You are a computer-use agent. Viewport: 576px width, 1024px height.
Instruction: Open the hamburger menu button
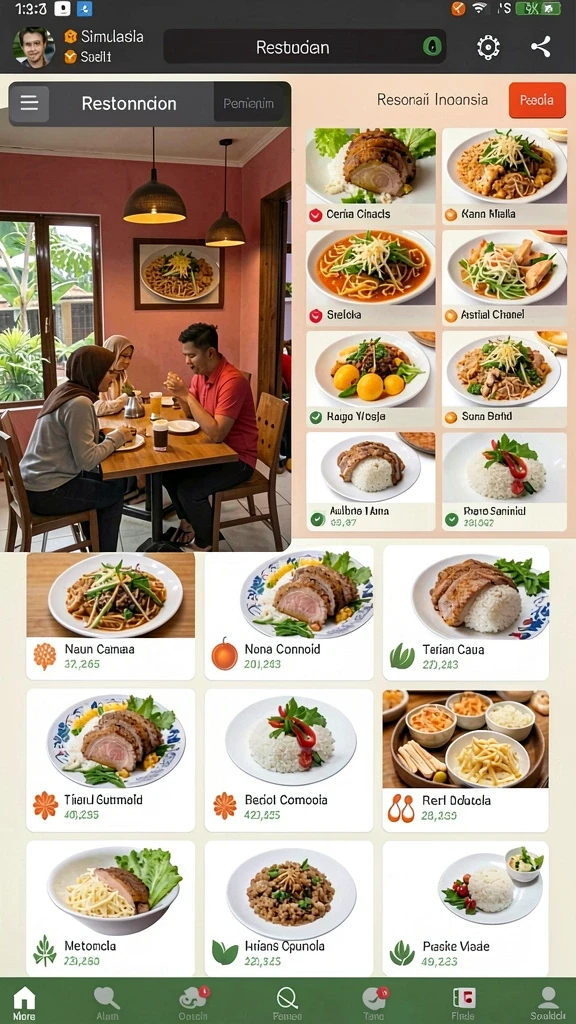tap(29, 104)
